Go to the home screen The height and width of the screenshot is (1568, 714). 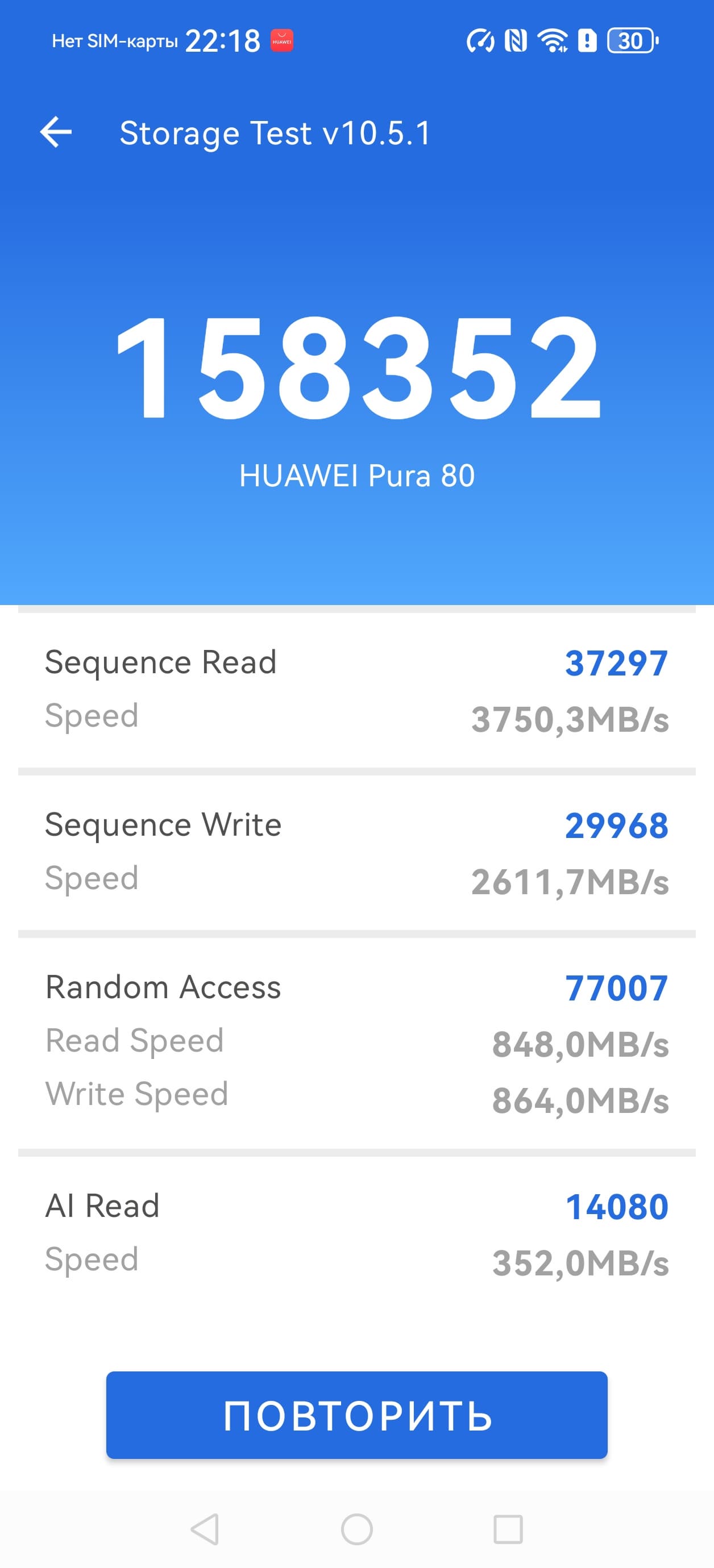coord(357,1528)
